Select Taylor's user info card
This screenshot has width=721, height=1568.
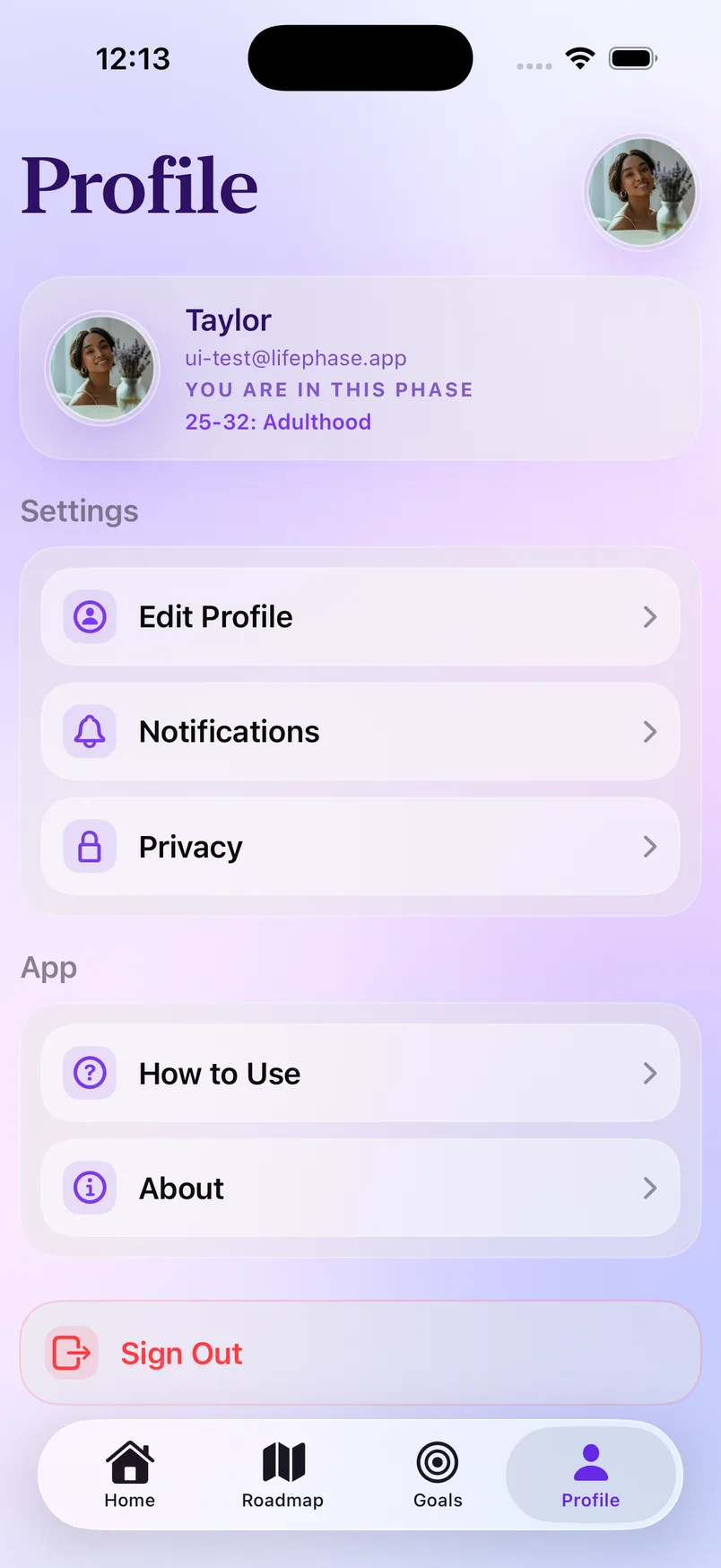(360, 368)
